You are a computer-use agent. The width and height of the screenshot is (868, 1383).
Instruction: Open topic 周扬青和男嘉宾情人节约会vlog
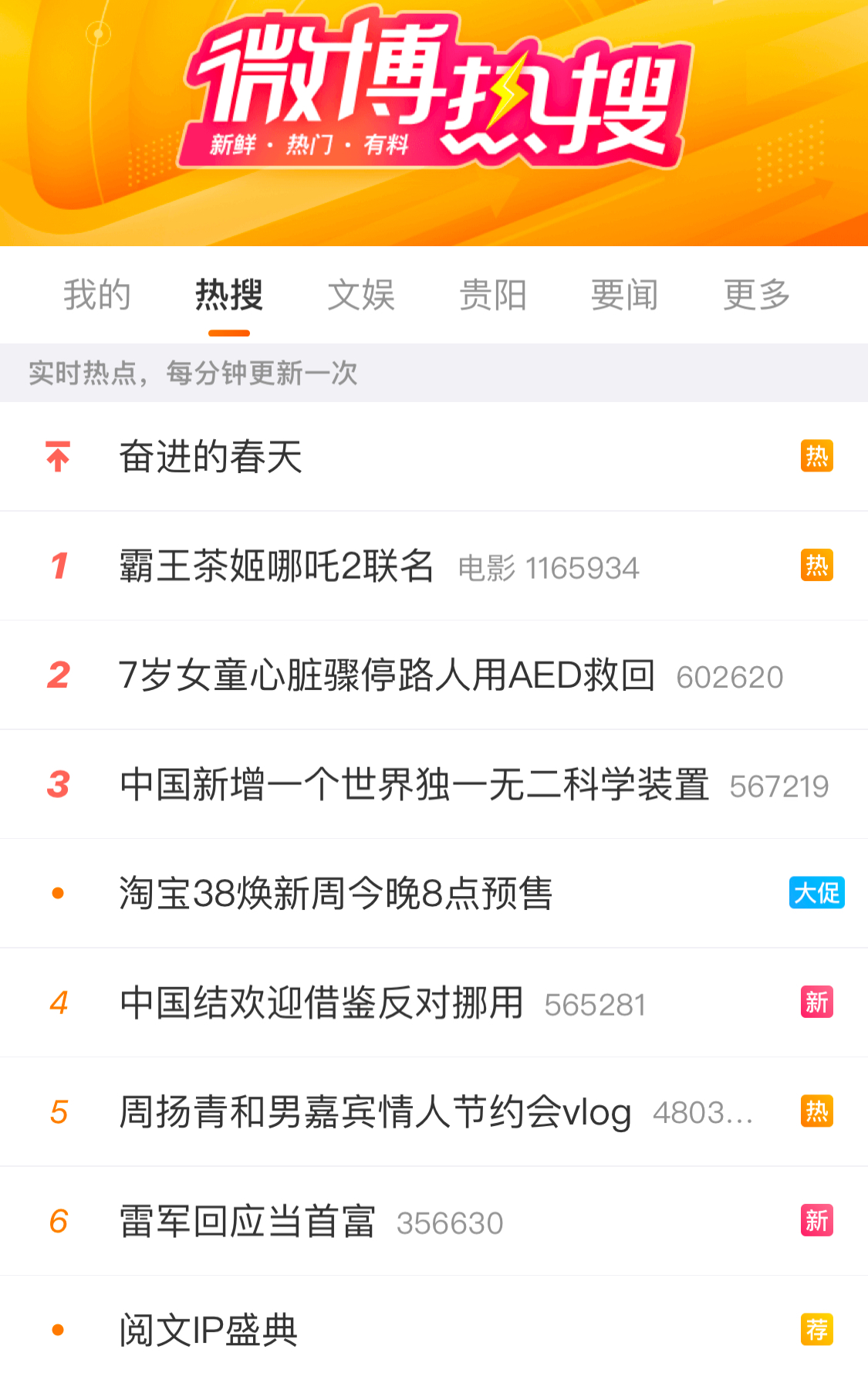(375, 1112)
